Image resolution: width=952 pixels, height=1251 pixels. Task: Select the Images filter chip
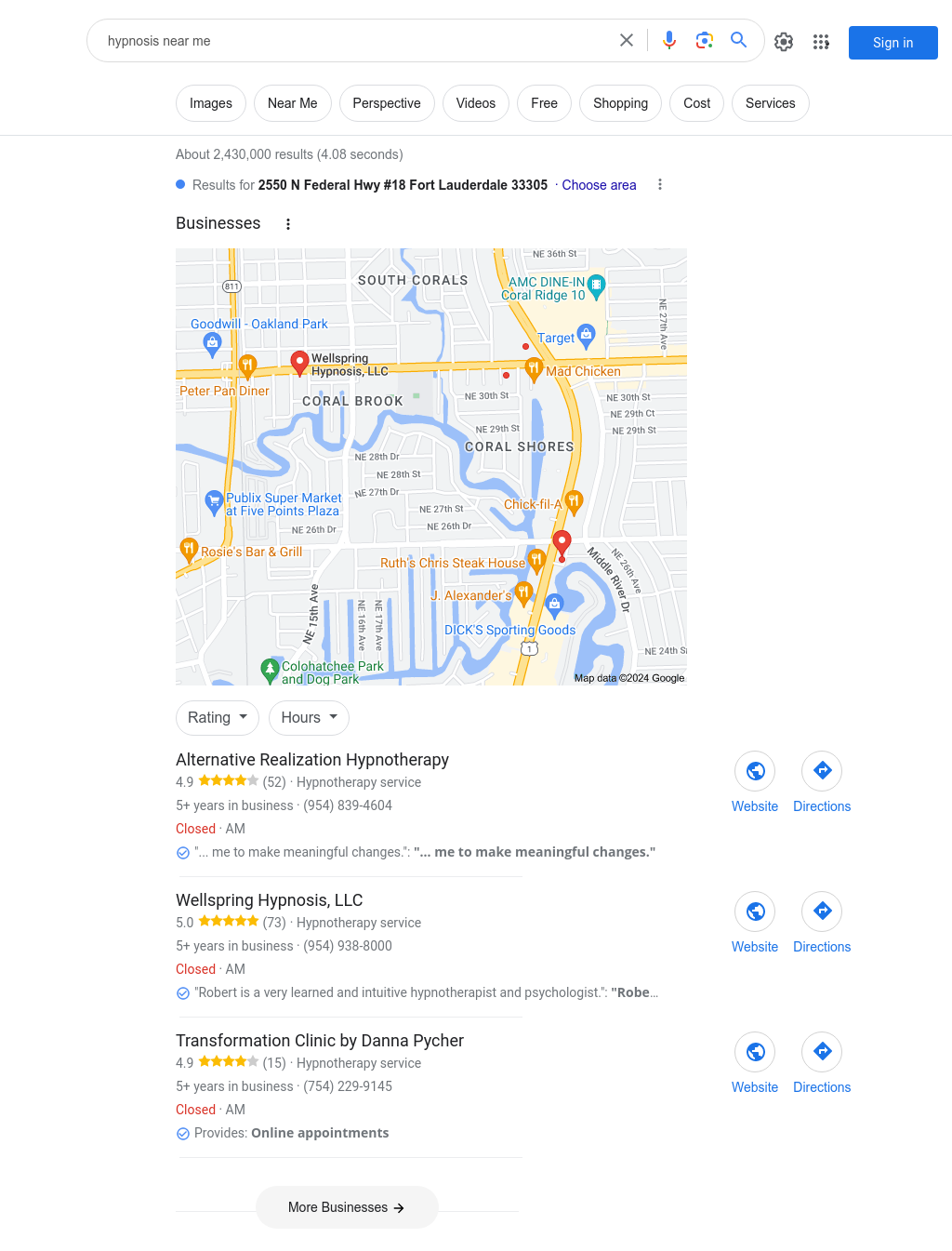click(x=211, y=103)
